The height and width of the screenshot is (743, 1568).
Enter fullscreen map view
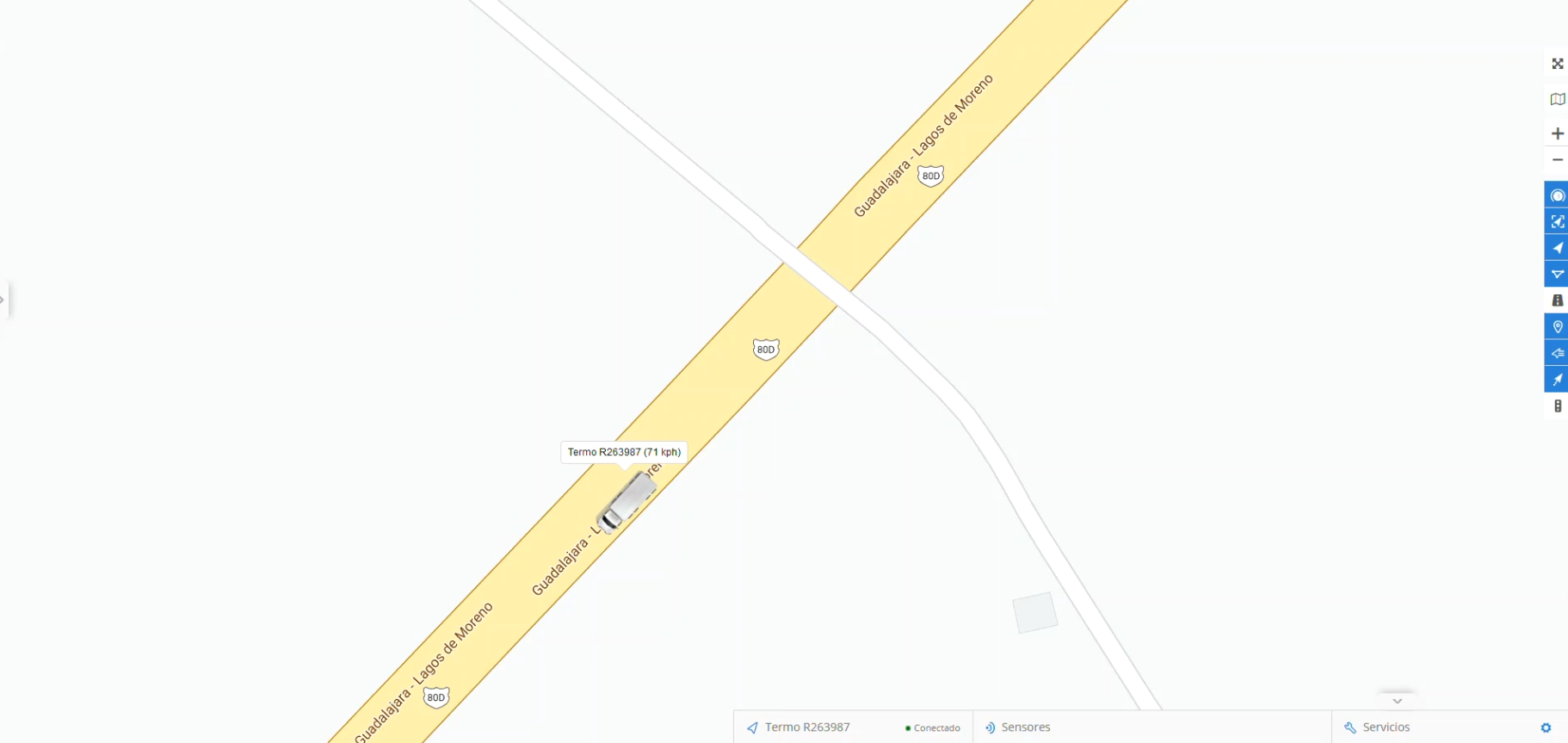(x=1557, y=64)
